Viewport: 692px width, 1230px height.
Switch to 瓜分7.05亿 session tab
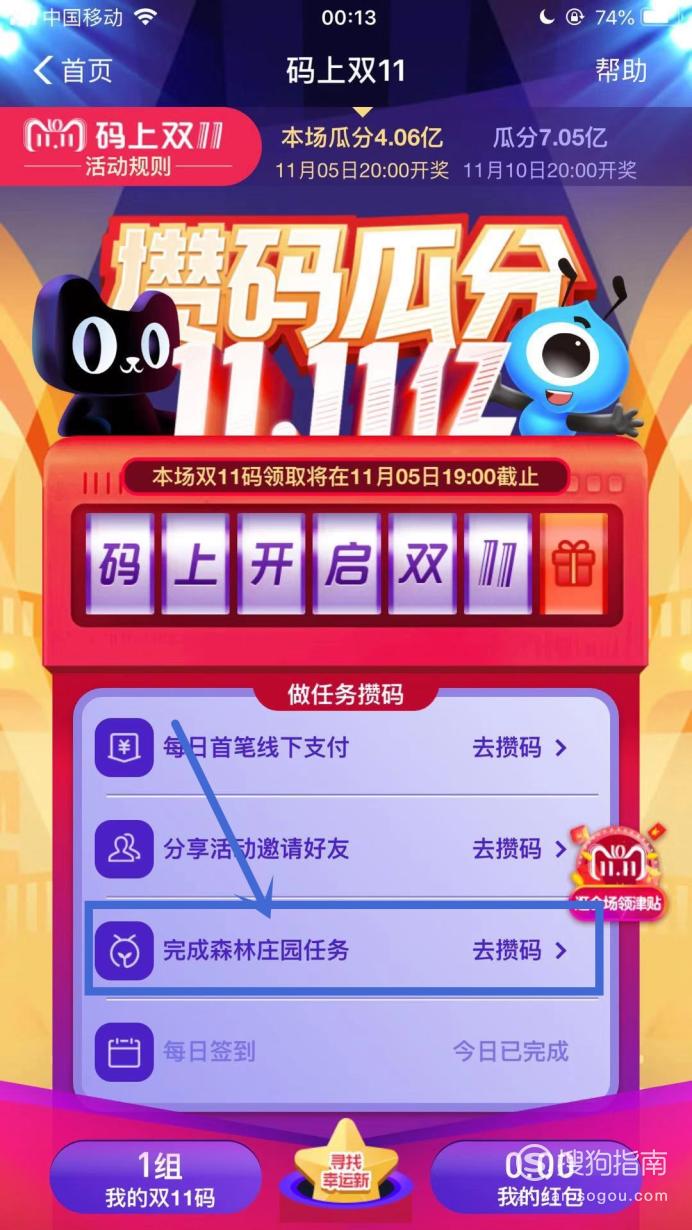pos(550,153)
